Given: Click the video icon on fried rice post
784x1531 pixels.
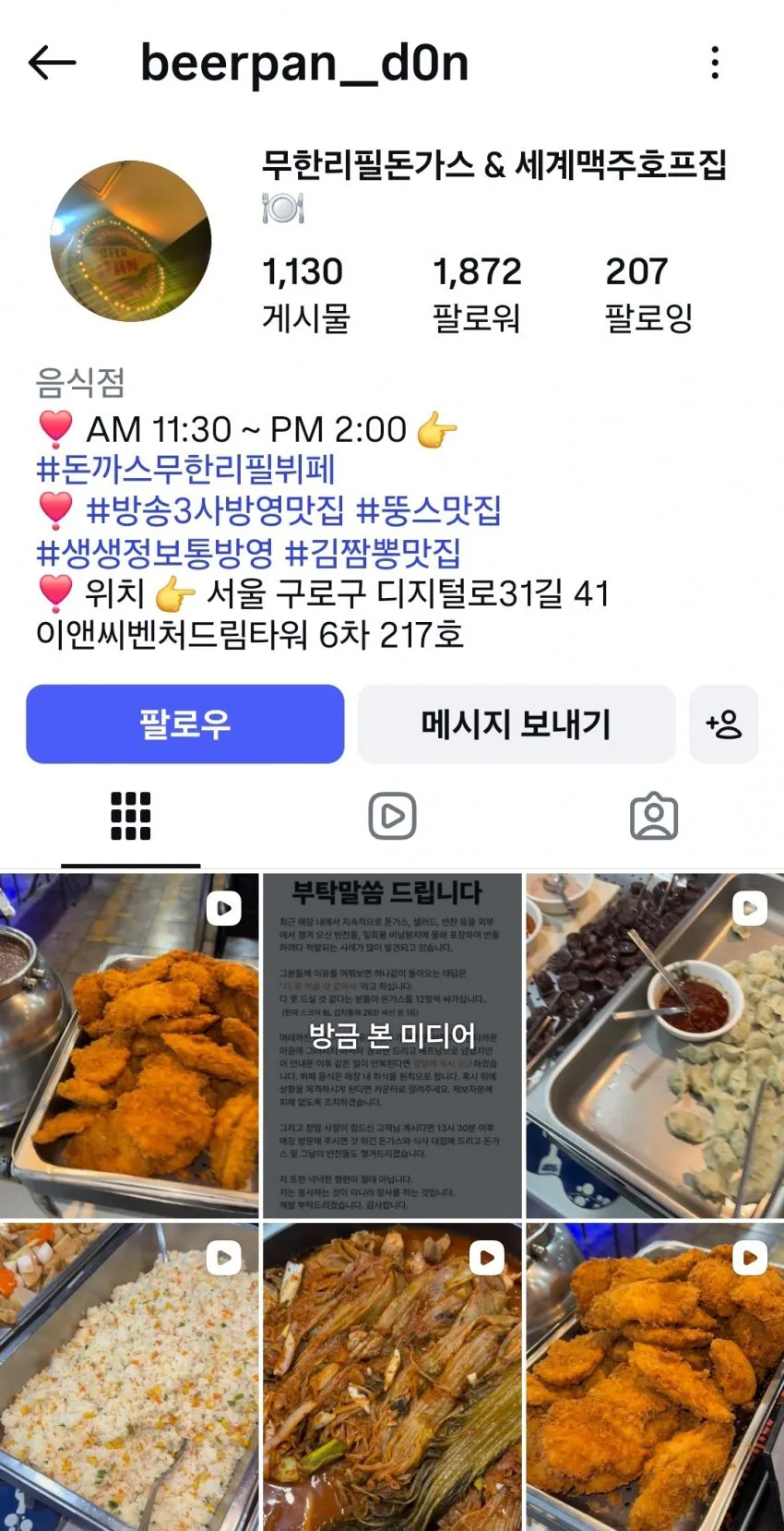Looking at the screenshot, I should 226,1255.
